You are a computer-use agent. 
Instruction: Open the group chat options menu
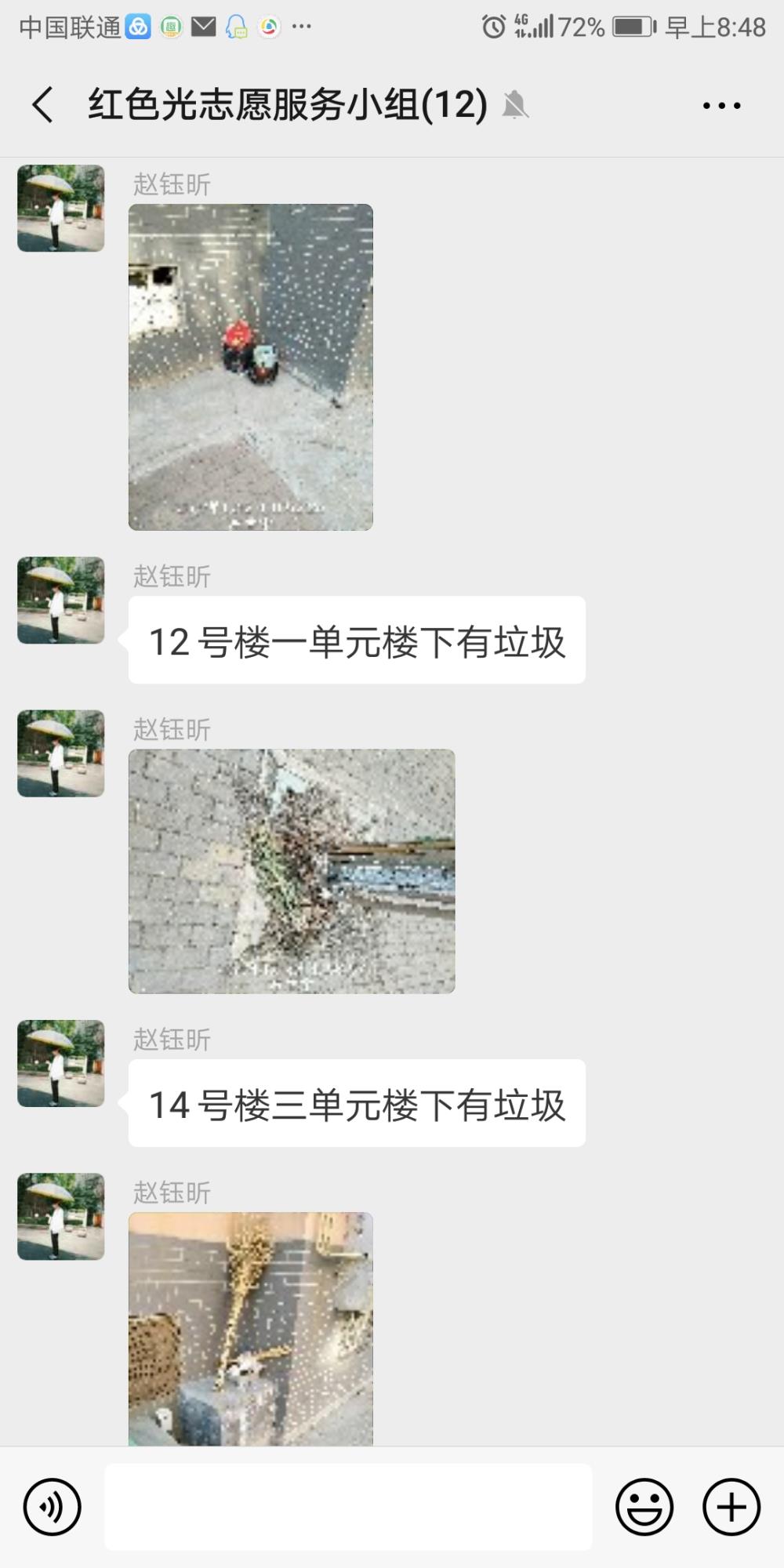[721, 105]
